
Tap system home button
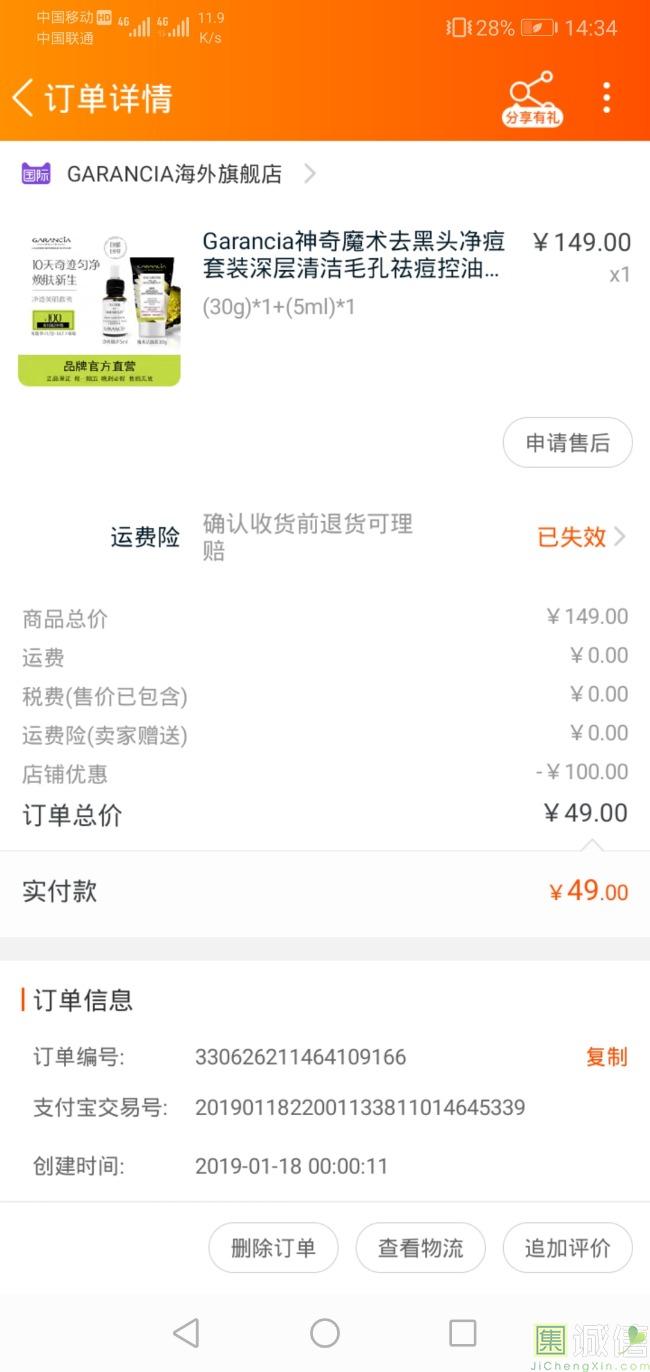click(325, 1333)
